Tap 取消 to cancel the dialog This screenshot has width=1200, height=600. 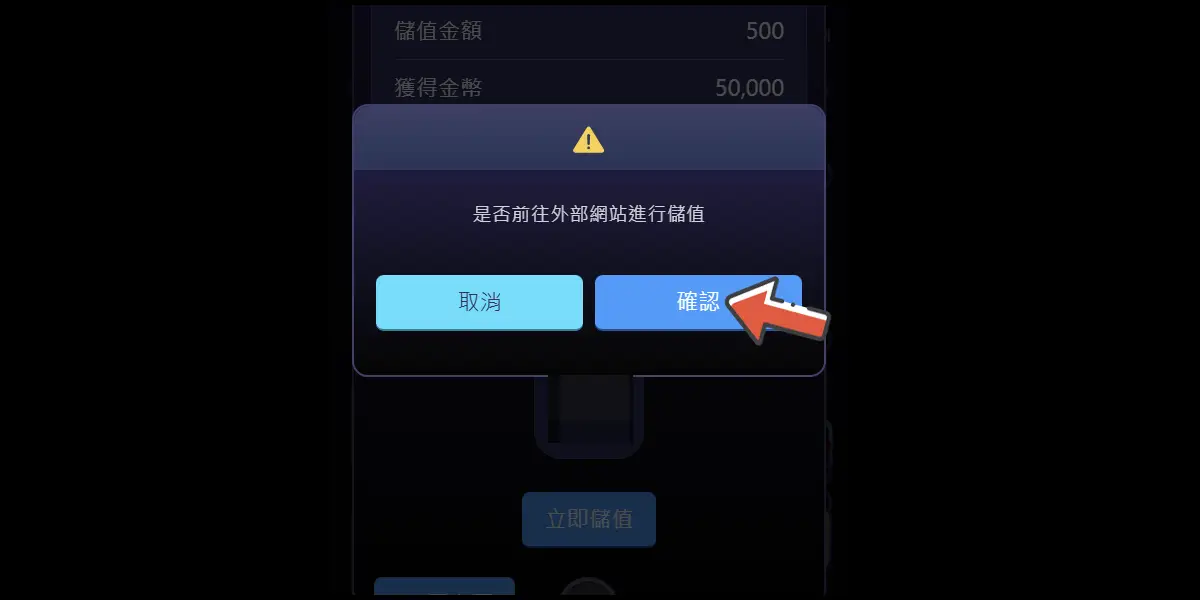click(x=479, y=302)
